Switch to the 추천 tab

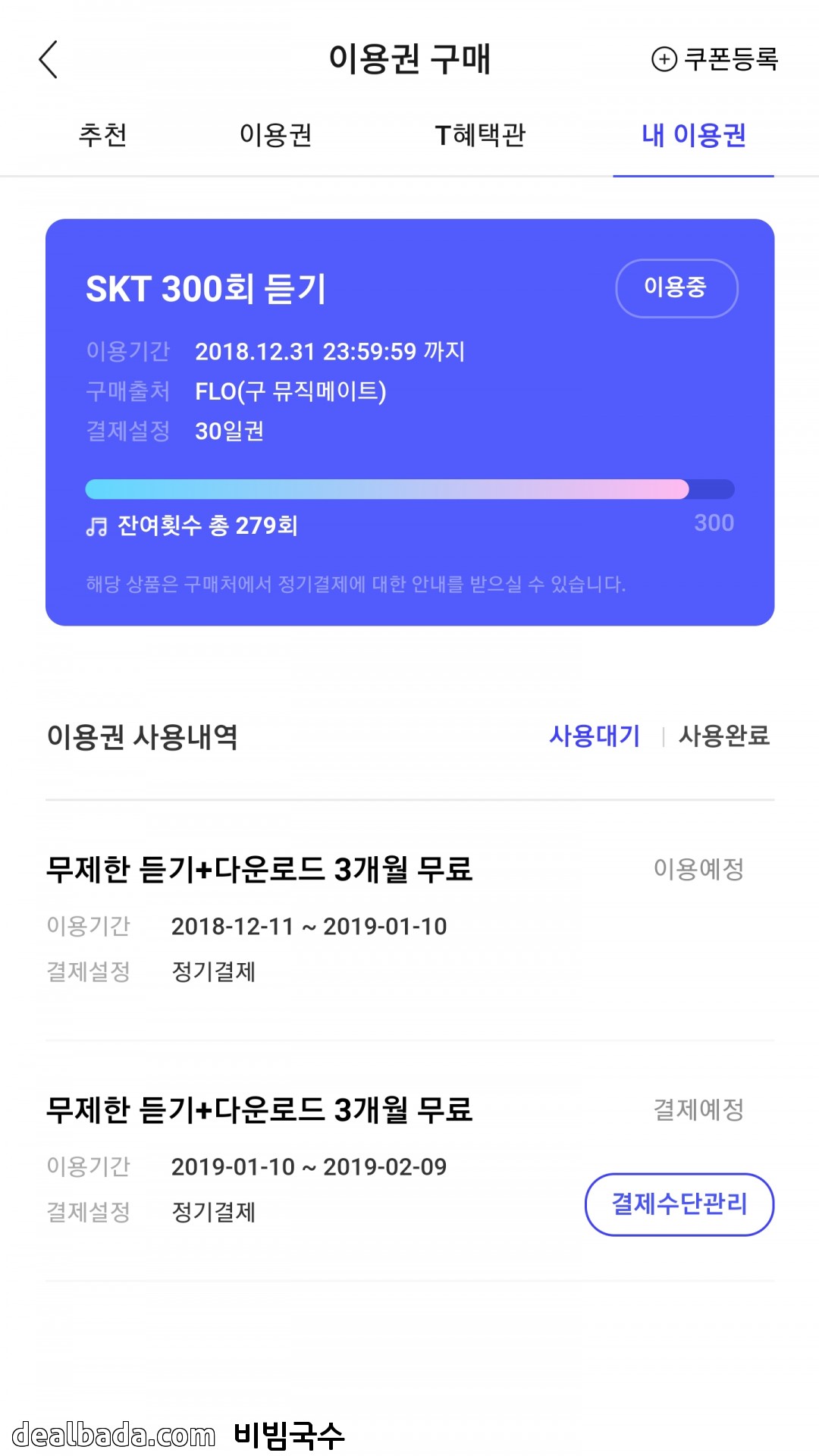click(x=103, y=136)
